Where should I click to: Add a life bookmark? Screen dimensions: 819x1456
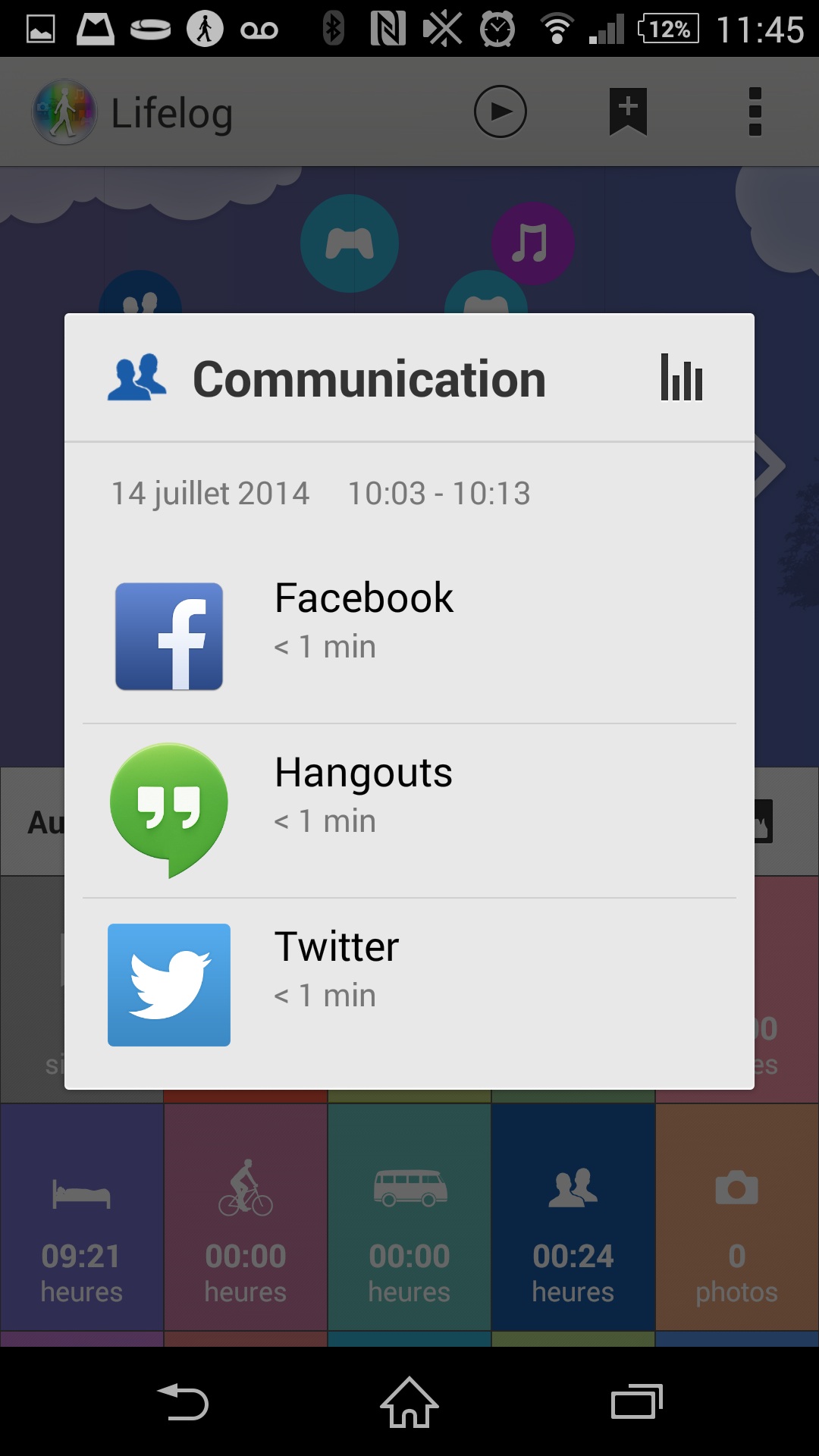pos(628,112)
